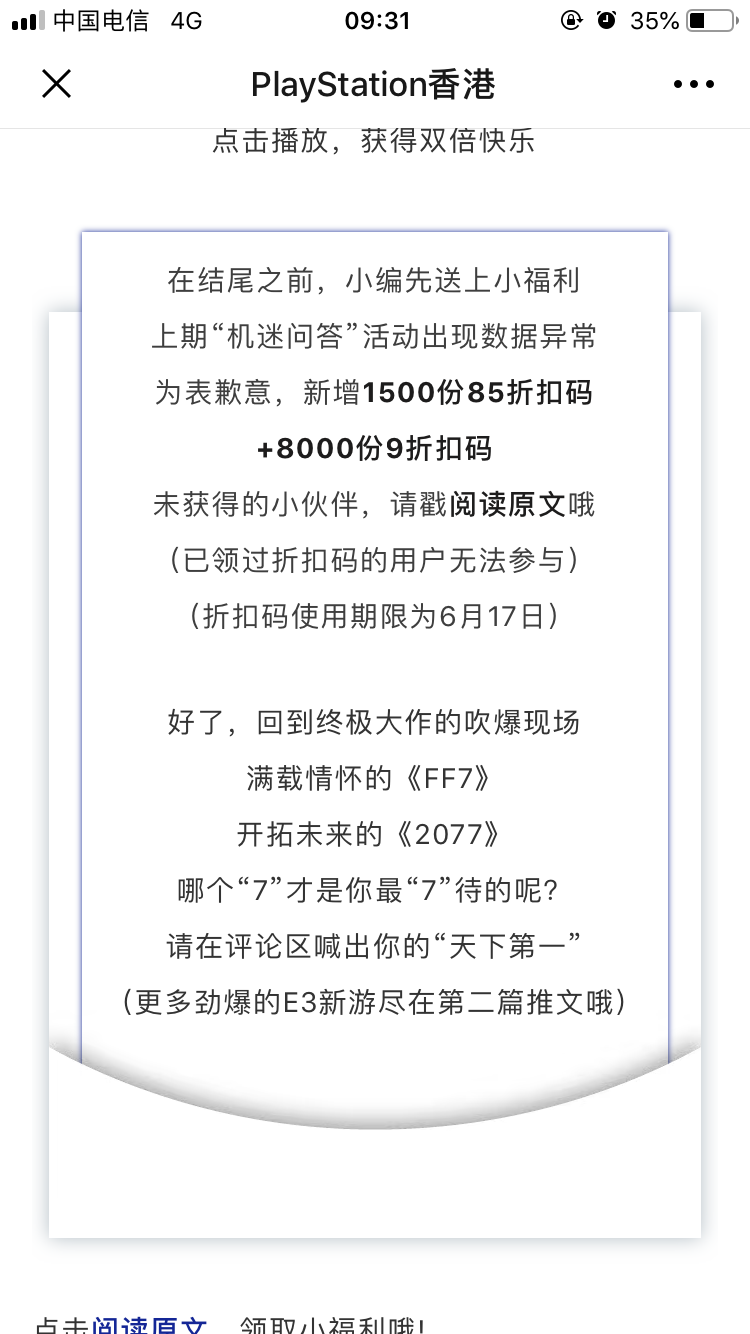Viewport: 750px width, 1334px height.
Task: Open the three-dot more options menu
Action: pos(694,85)
